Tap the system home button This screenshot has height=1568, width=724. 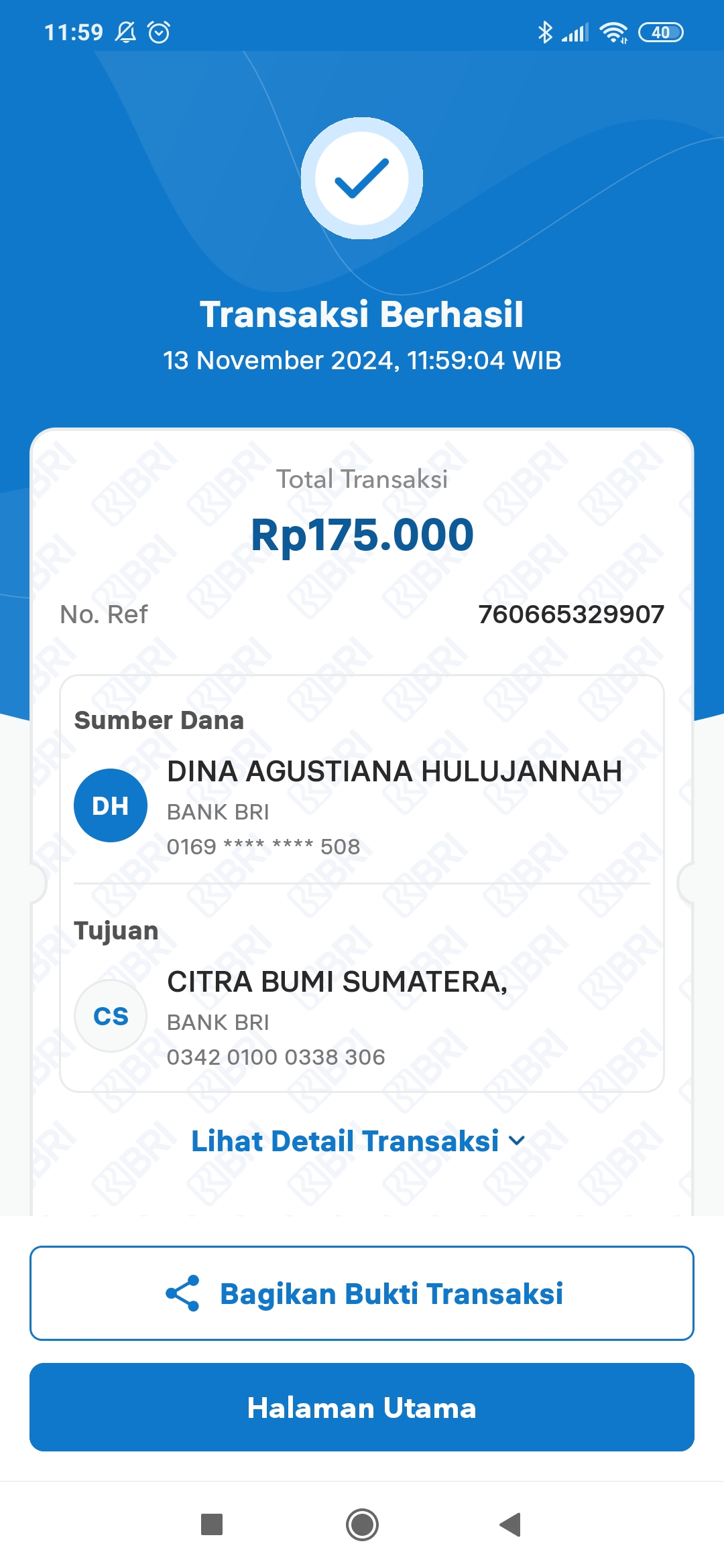tap(362, 1524)
